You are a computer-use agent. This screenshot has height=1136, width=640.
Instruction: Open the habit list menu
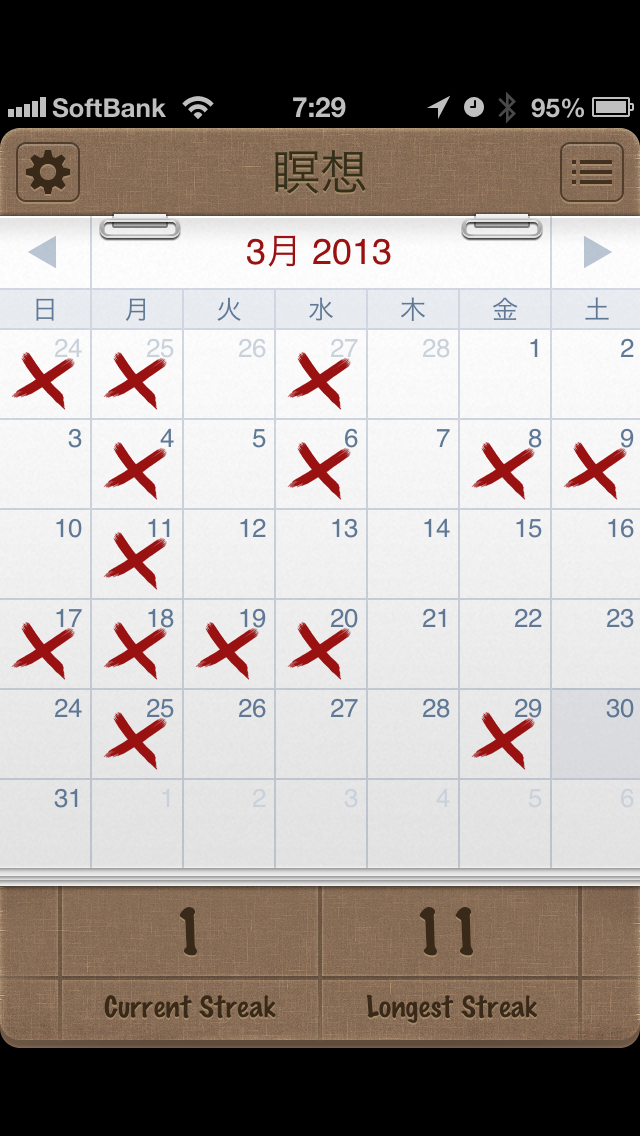pyautogui.click(x=591, y=173)
